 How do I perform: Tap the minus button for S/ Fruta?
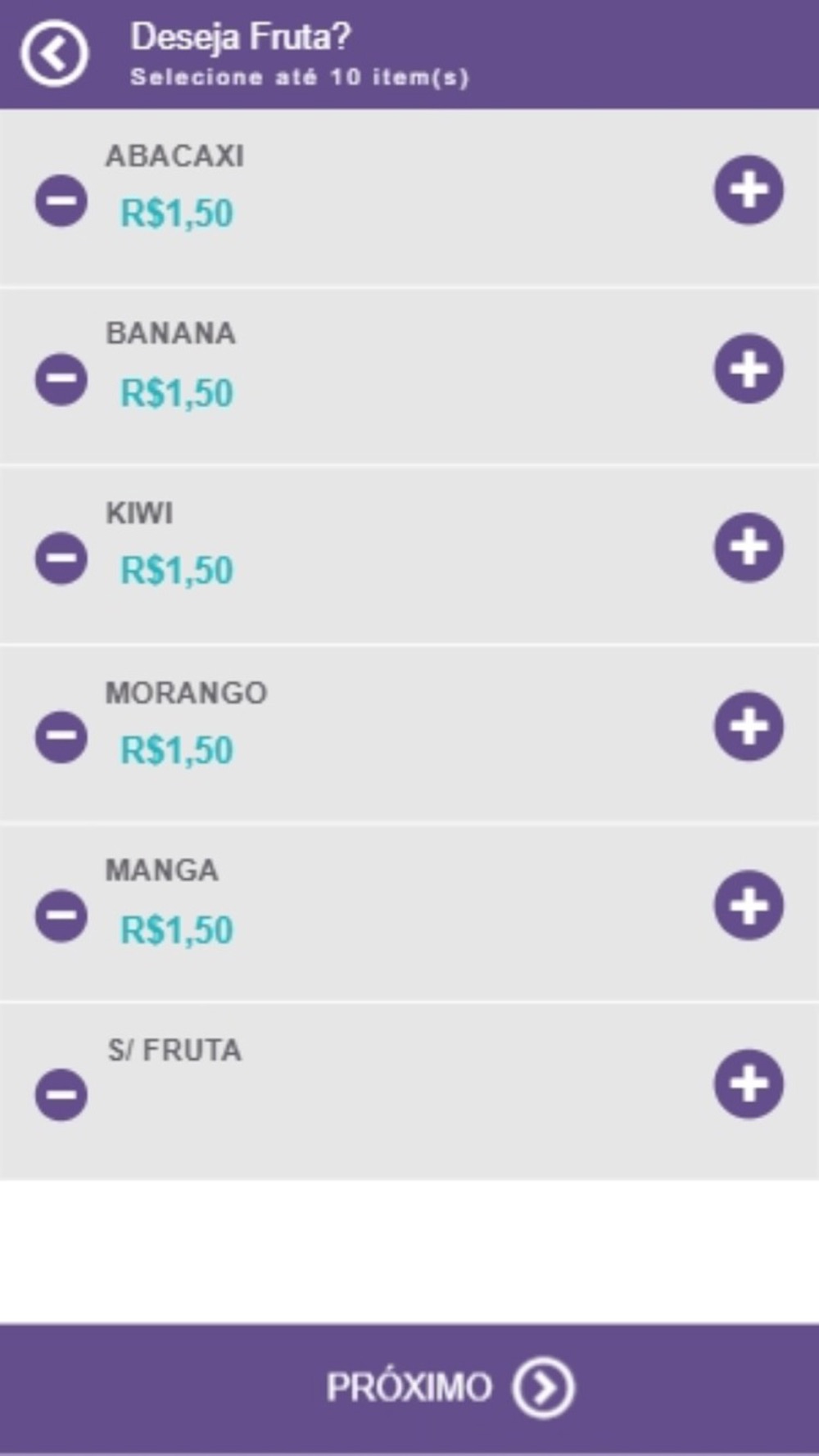[x=61, y=1094]
